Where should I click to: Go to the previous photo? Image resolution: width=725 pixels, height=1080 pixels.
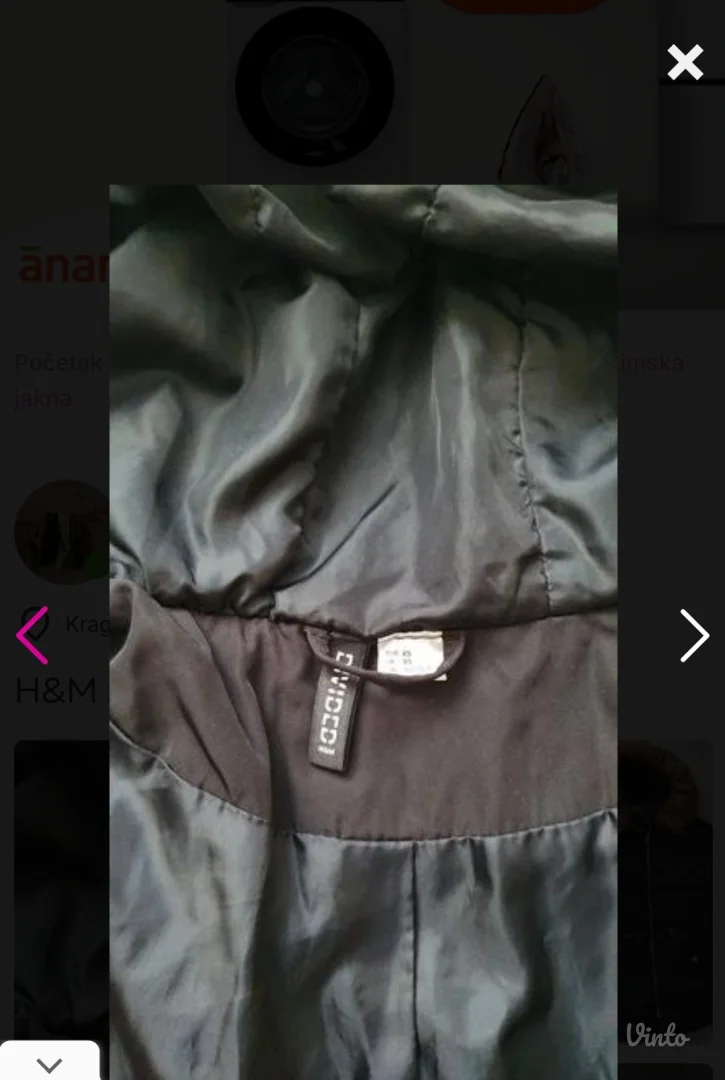pyautogui.click(x=32, y=635)
